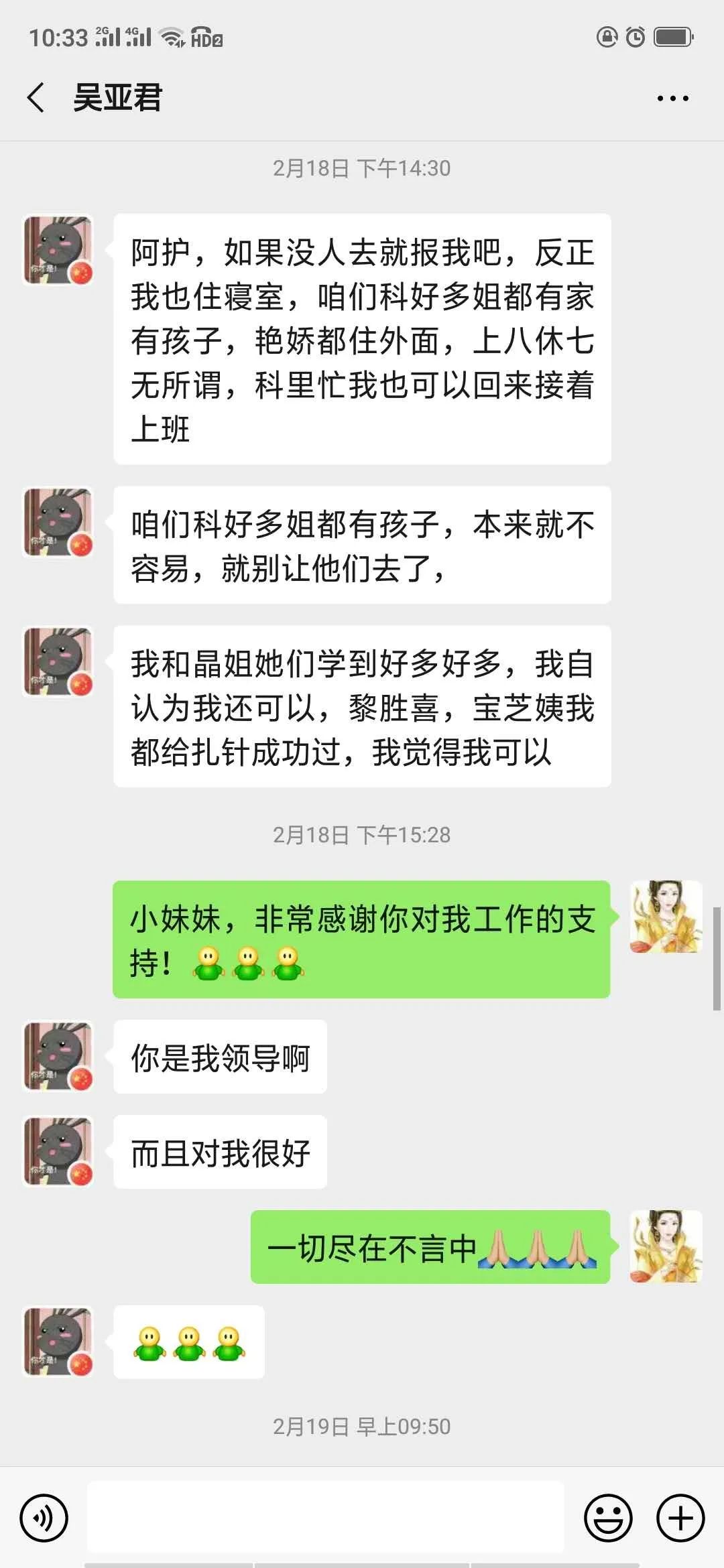The width and height of the screenshot is (724, 1568).
Task: Go back from the 吴亚君 chat
Action: coord(36,98)
